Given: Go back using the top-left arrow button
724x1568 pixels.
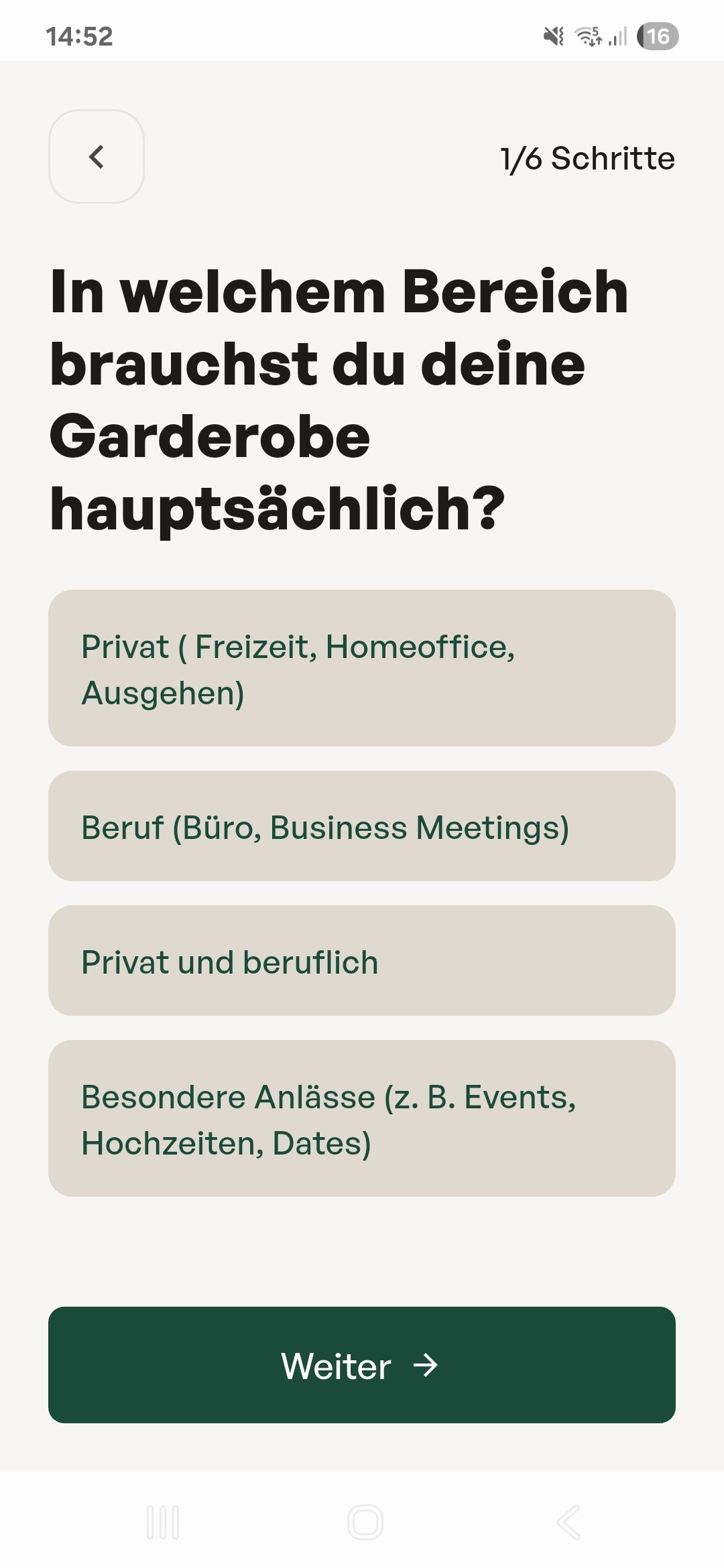Looking at the screenshot, I should coord(97,157).
